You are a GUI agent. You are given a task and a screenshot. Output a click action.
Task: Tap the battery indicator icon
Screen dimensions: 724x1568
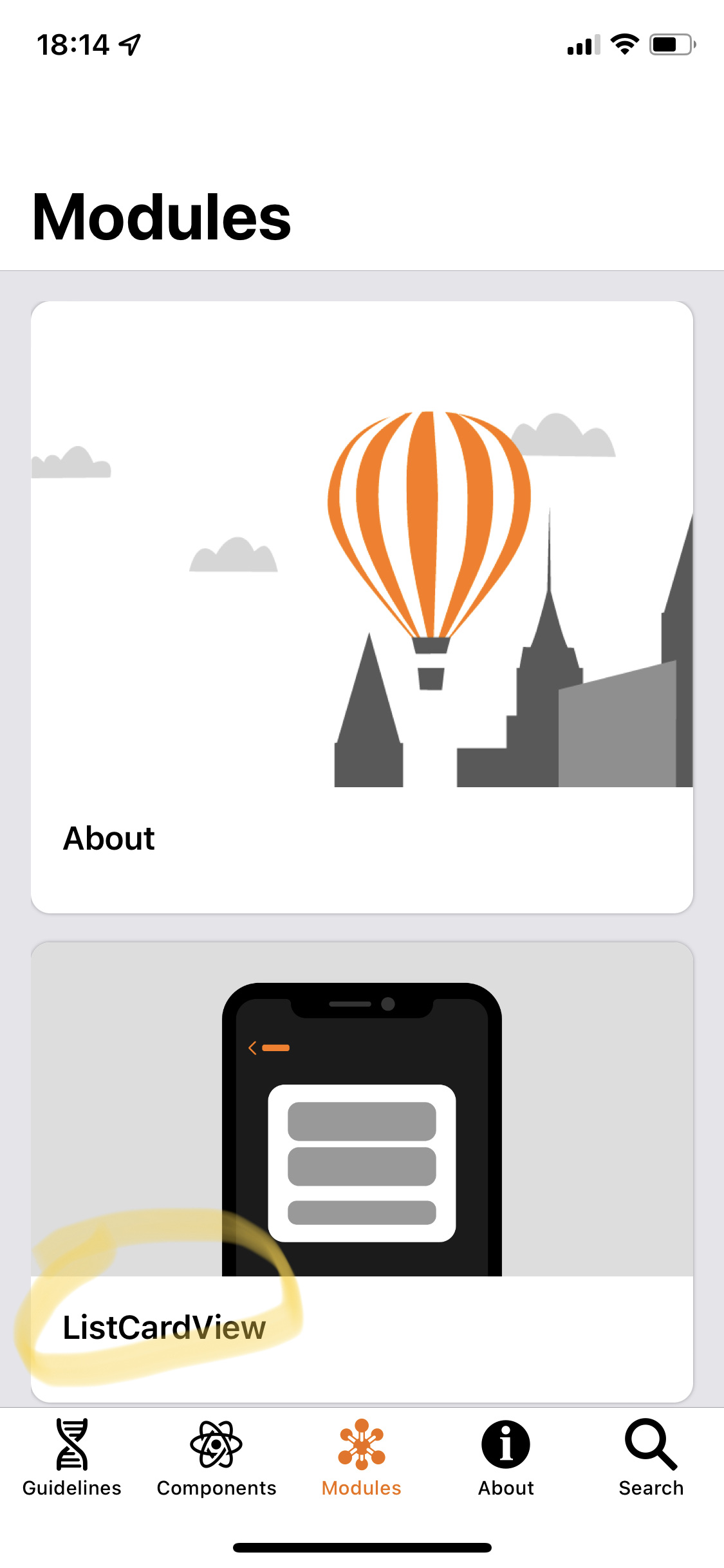(671, 44)
